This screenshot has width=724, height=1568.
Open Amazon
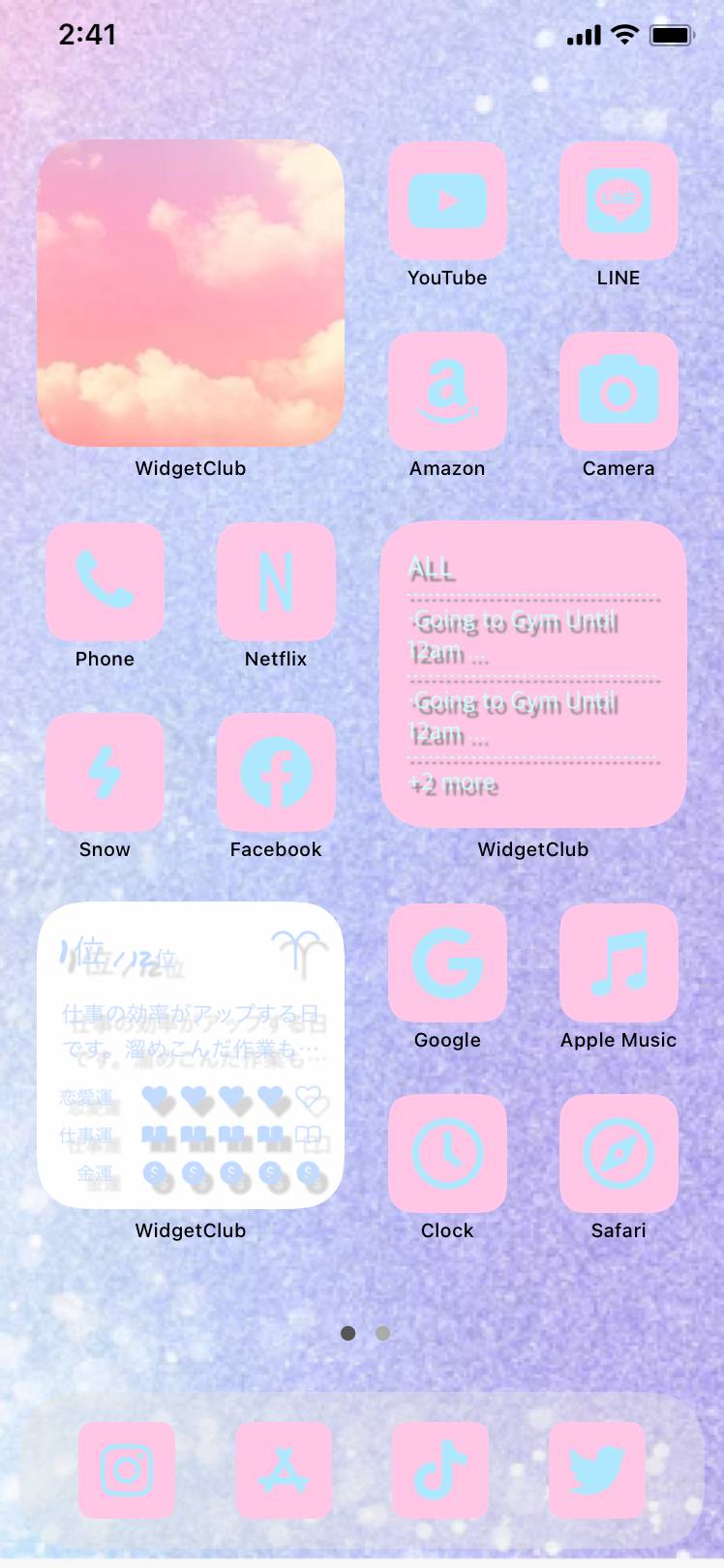click(447, 391)
